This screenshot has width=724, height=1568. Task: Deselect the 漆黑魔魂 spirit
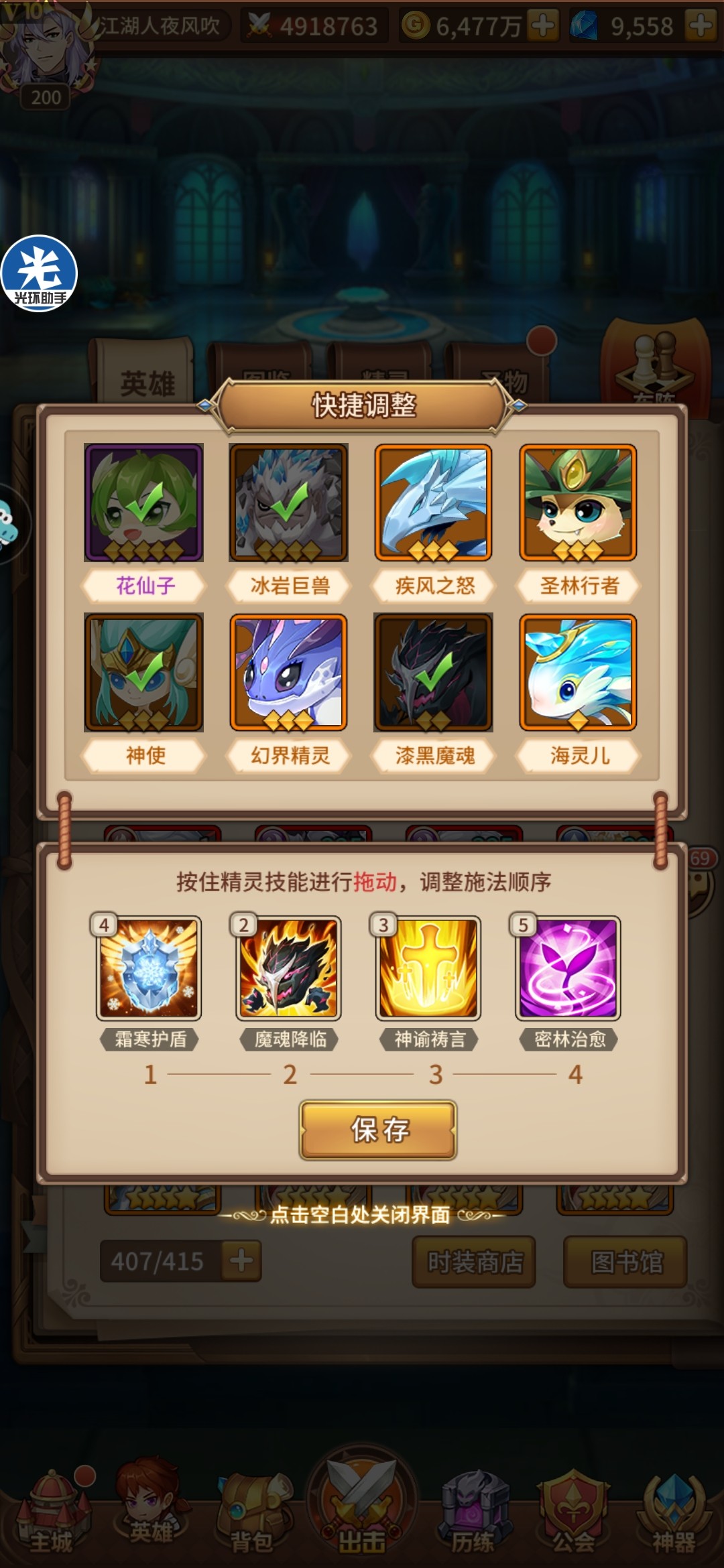(433, 672)
